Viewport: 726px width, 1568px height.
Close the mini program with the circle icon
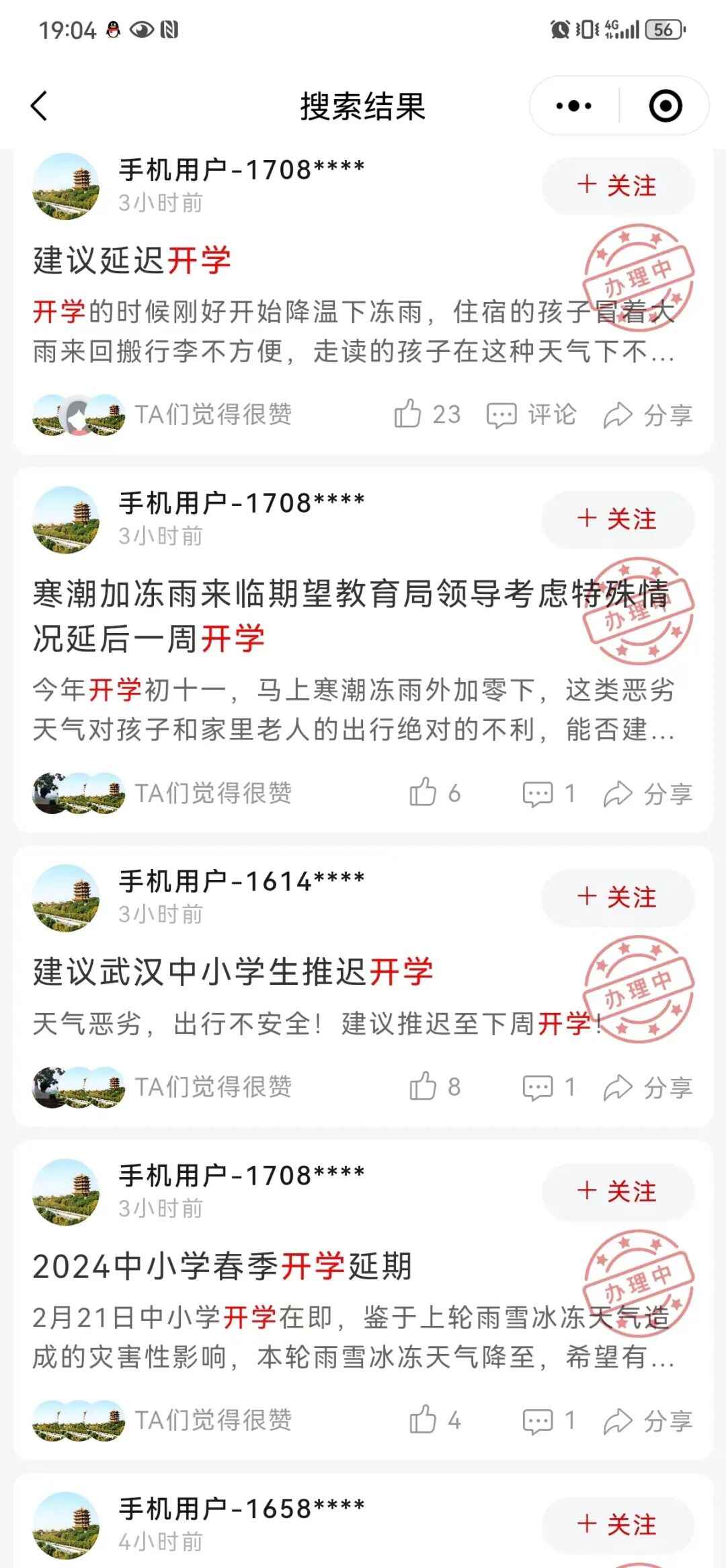665,106
